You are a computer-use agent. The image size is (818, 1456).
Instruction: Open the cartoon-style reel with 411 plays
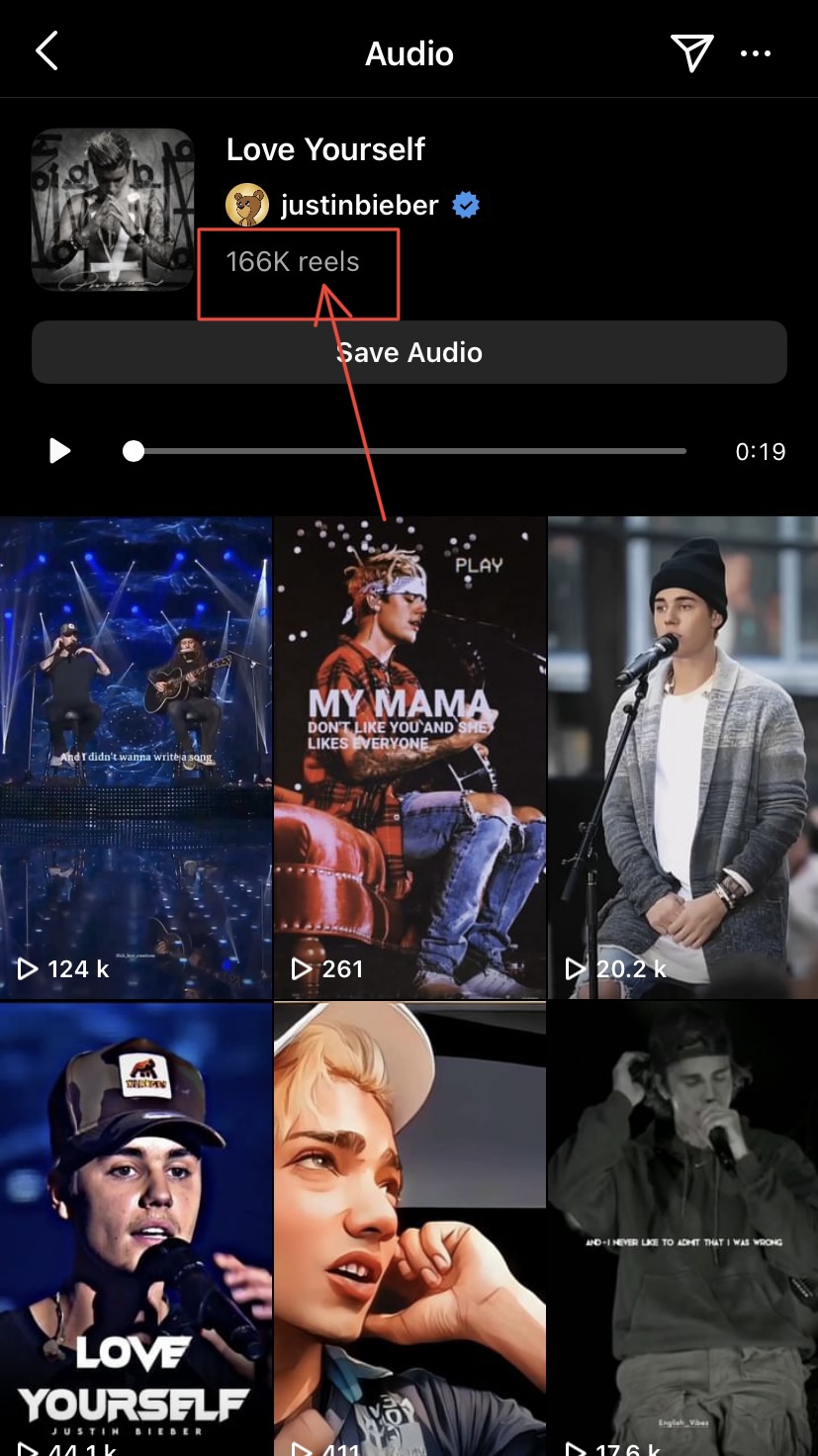click(409, 1227)
